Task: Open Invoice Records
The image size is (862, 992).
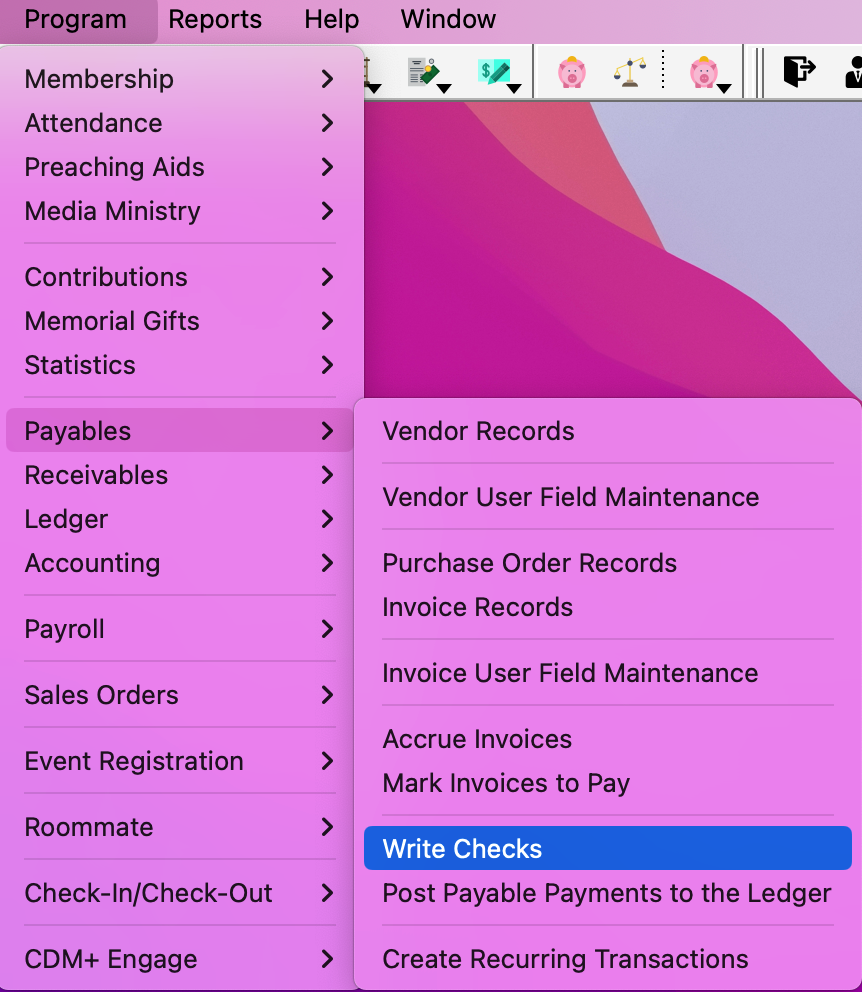Action: [x=477, y=607]
